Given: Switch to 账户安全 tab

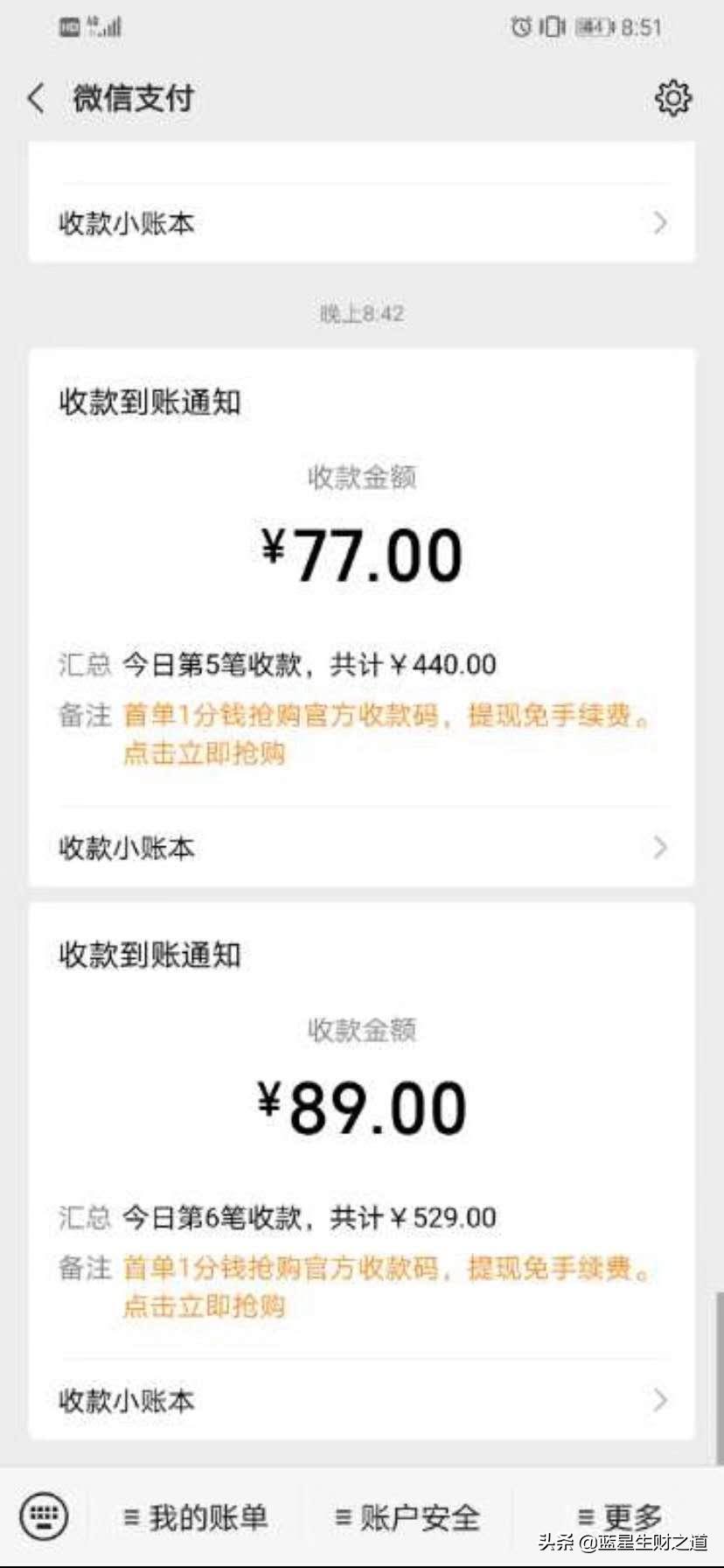Looking at the screenshot, I should coord(408,1517).
